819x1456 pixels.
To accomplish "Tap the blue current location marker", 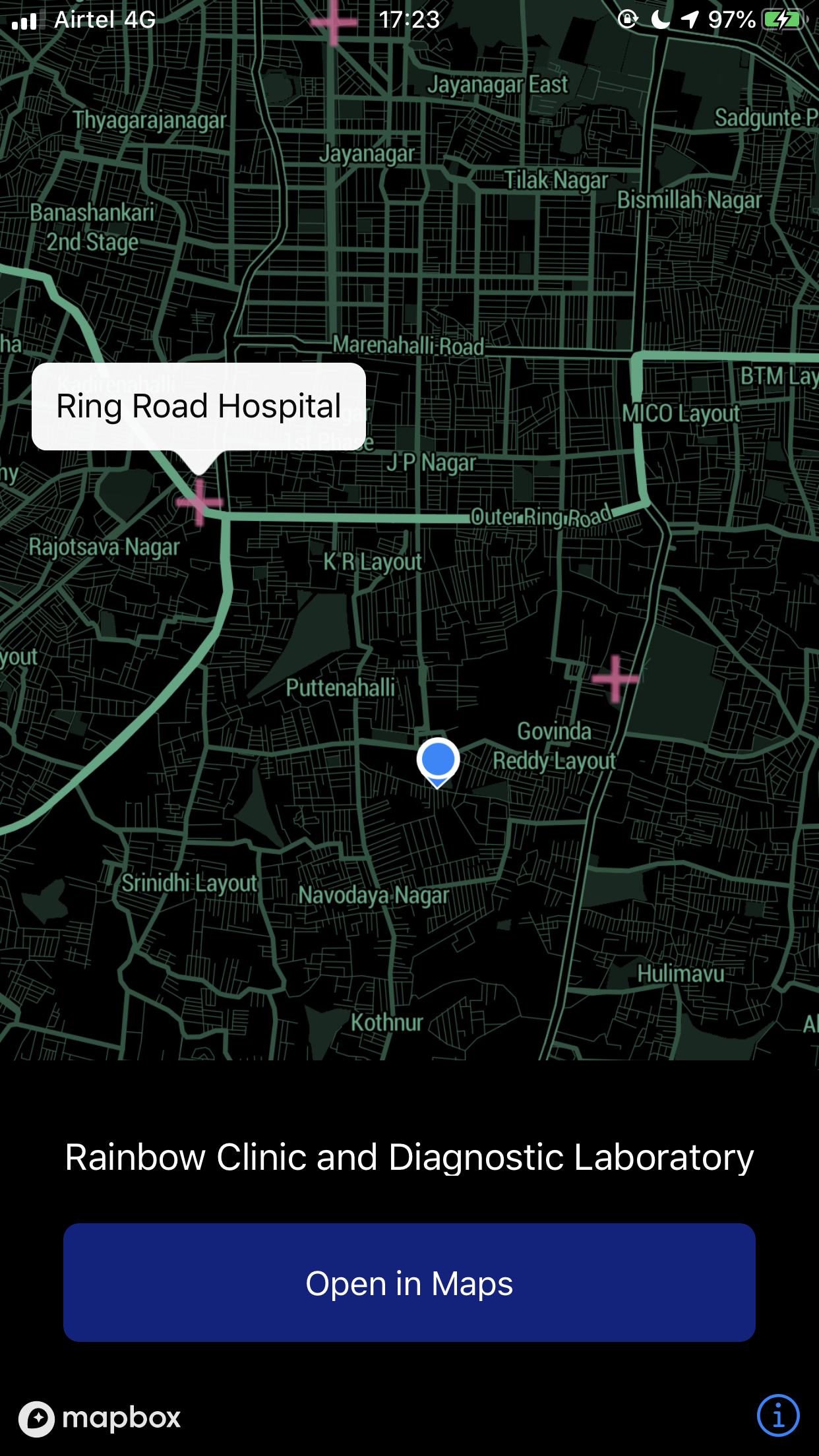I will coord(438,762).
